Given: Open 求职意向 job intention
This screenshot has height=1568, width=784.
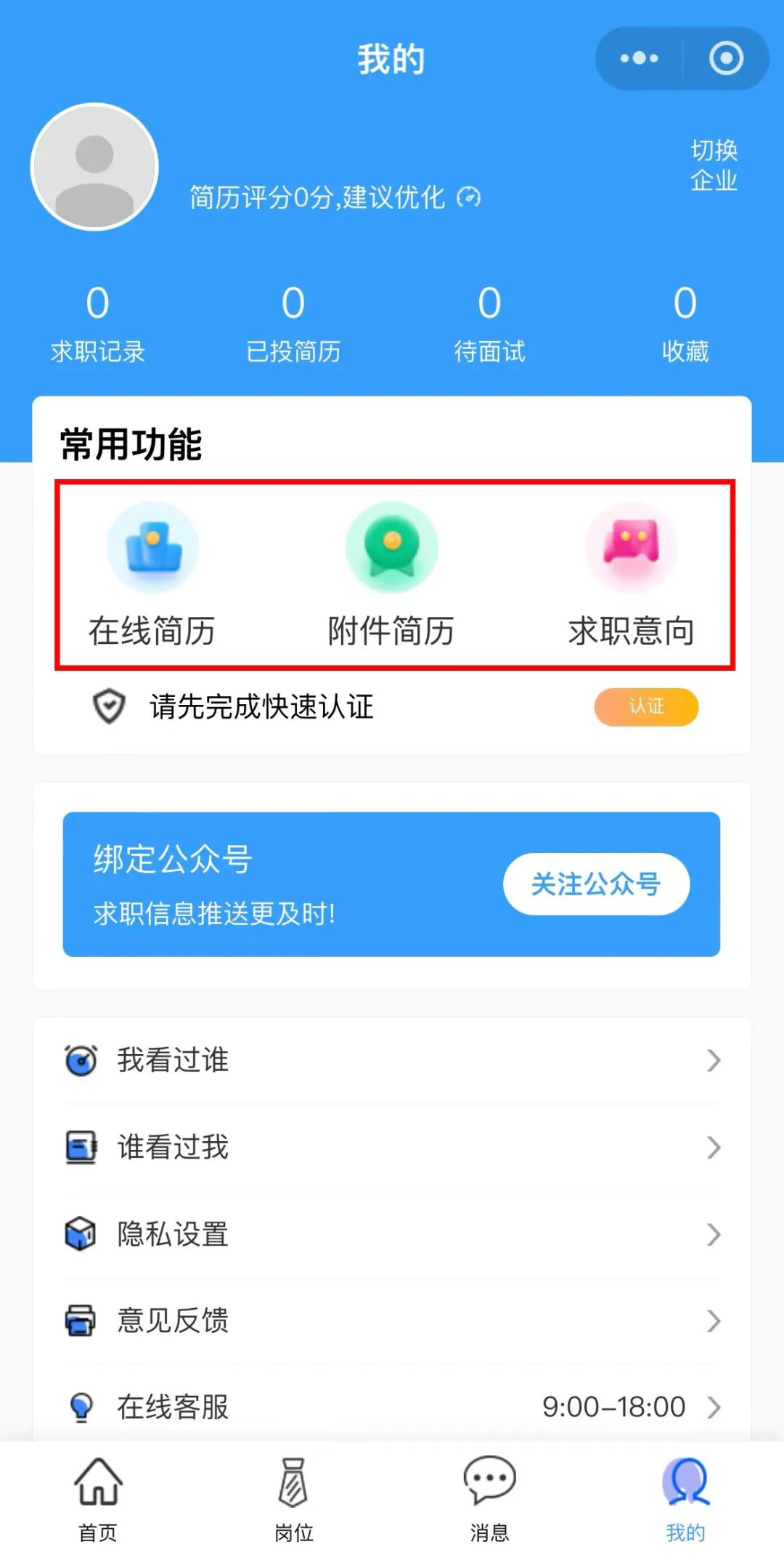Looking at the screenshot, I should pos(631,575).
